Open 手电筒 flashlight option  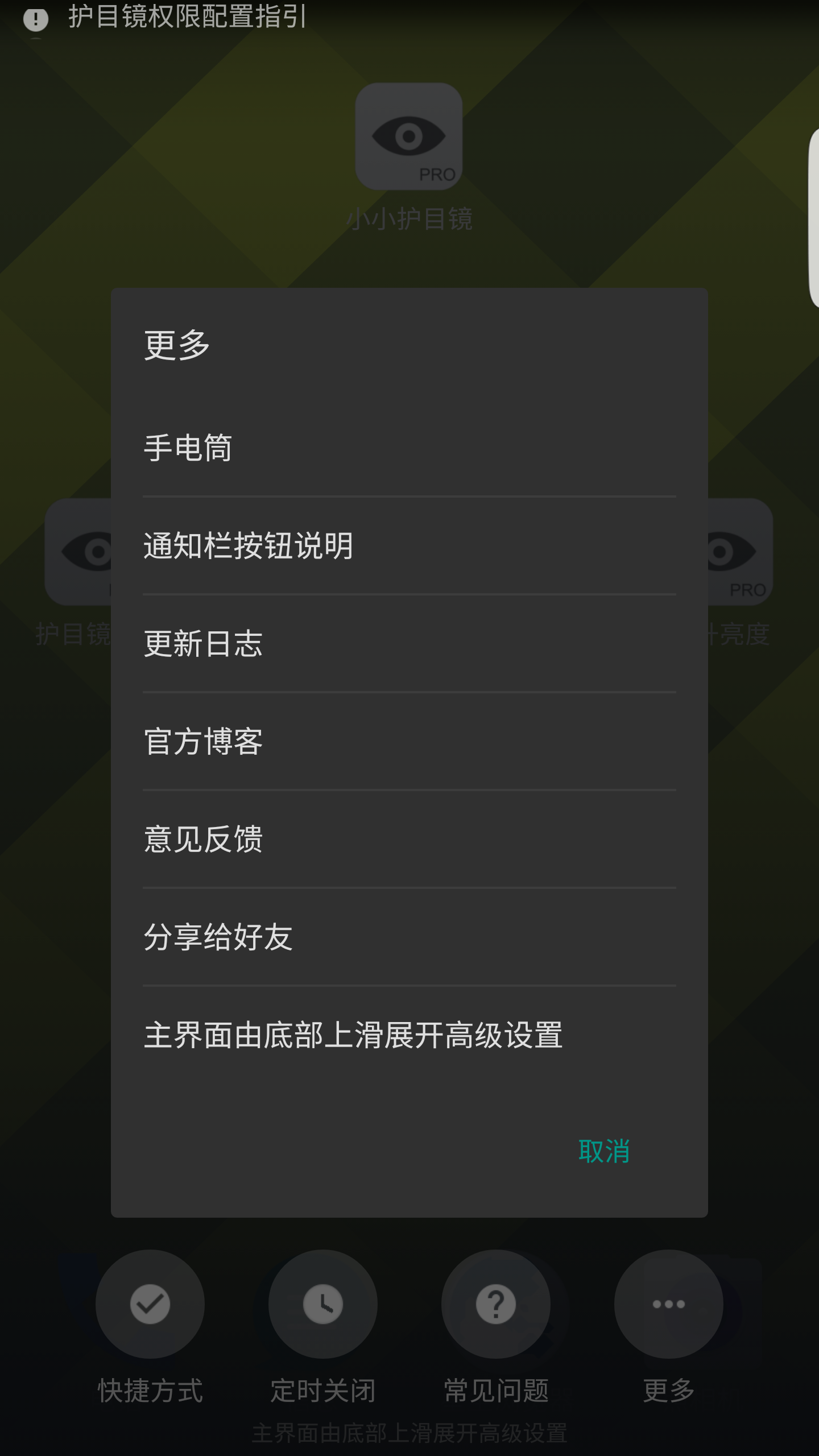[409, 448]
